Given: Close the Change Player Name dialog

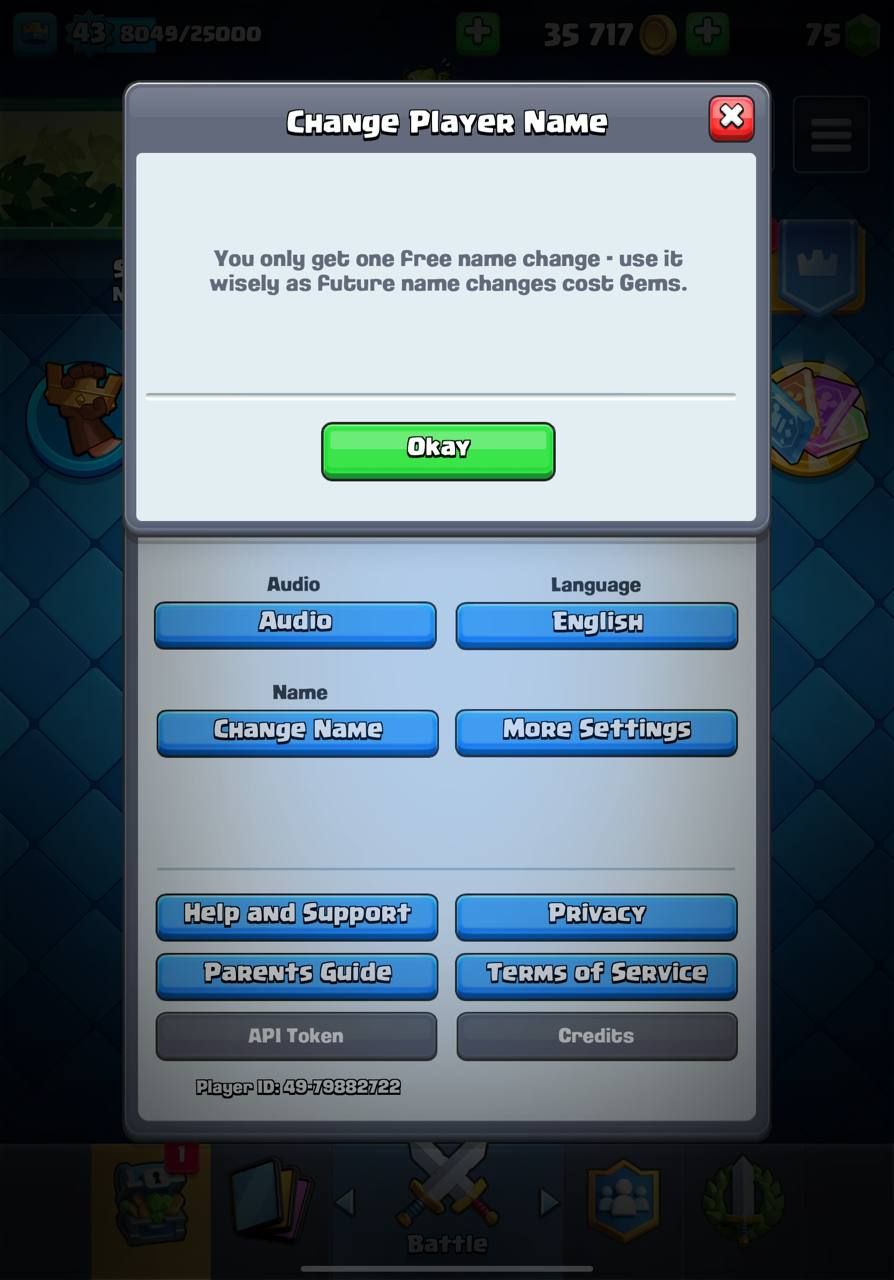Looking at the screenshot, I should pos(731,118).
